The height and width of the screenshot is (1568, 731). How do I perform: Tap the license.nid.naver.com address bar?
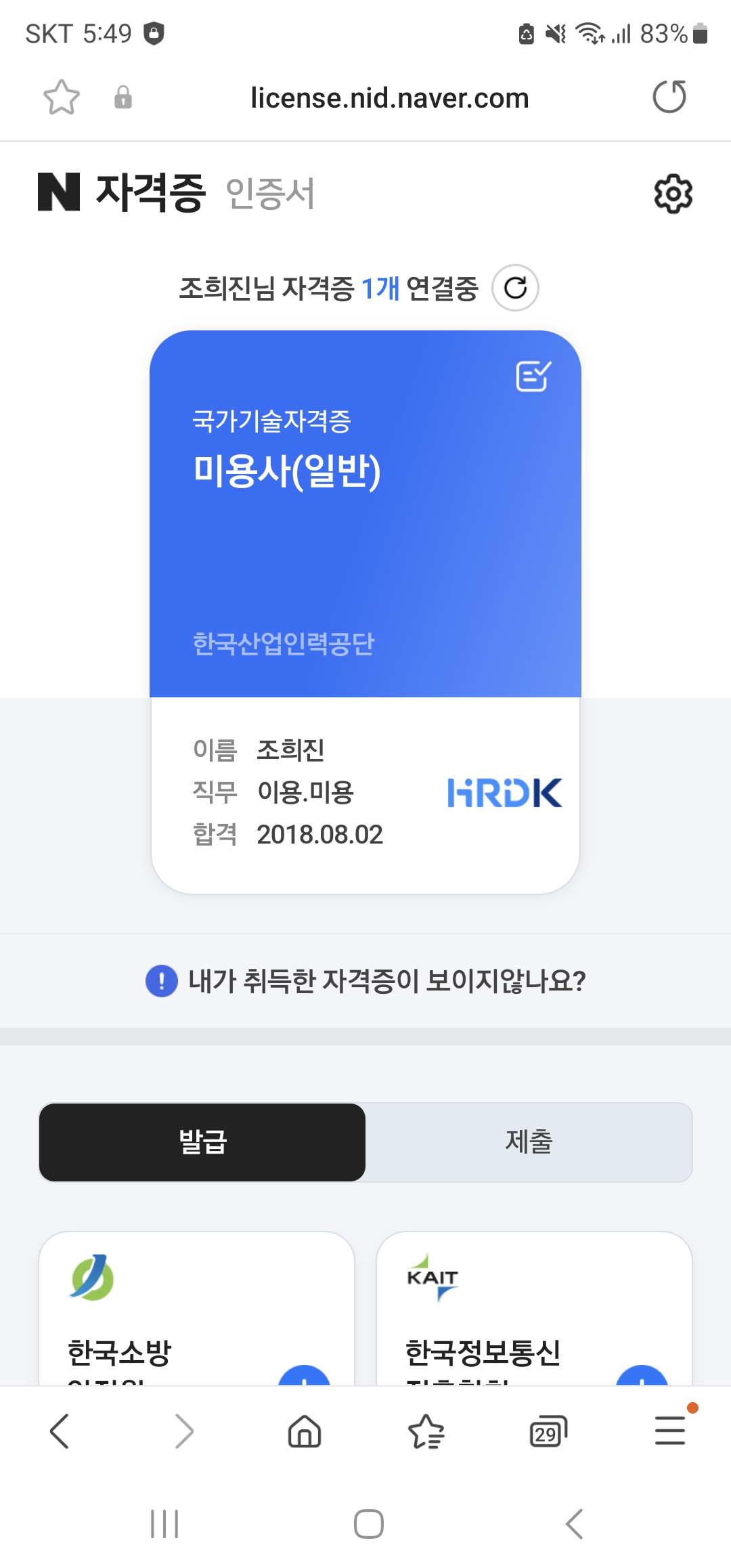pyautogui.click(x=389, y=98)
